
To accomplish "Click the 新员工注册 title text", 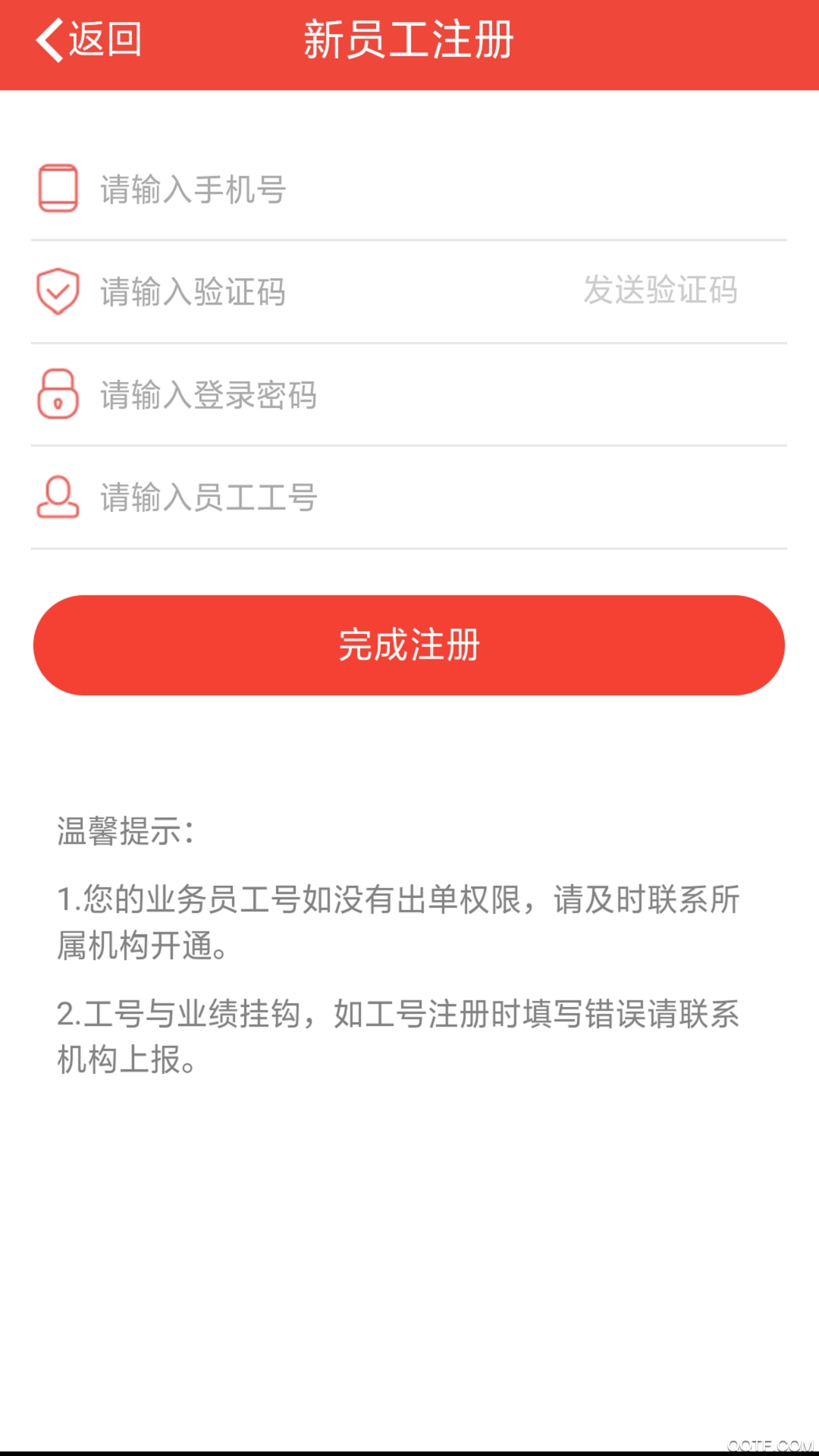I will 409,39.
